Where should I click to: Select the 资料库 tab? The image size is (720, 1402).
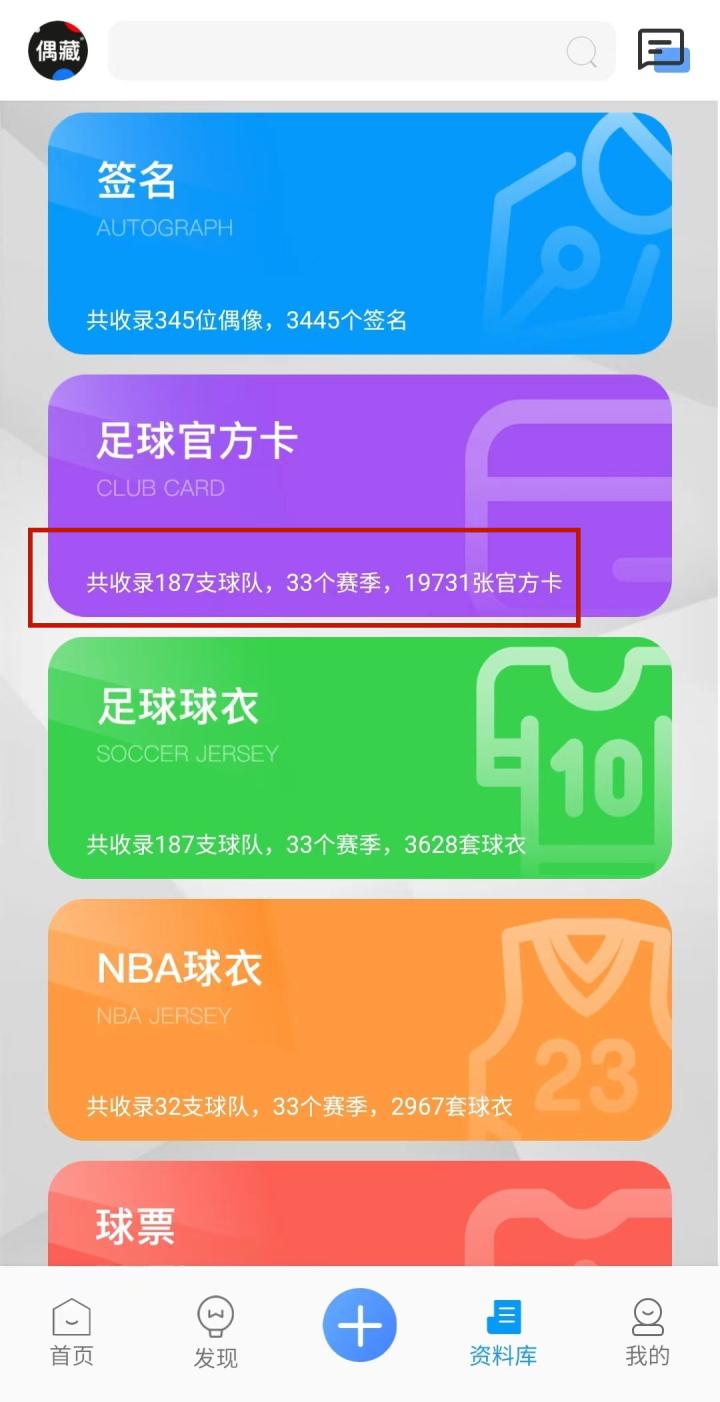[503, 1334]
